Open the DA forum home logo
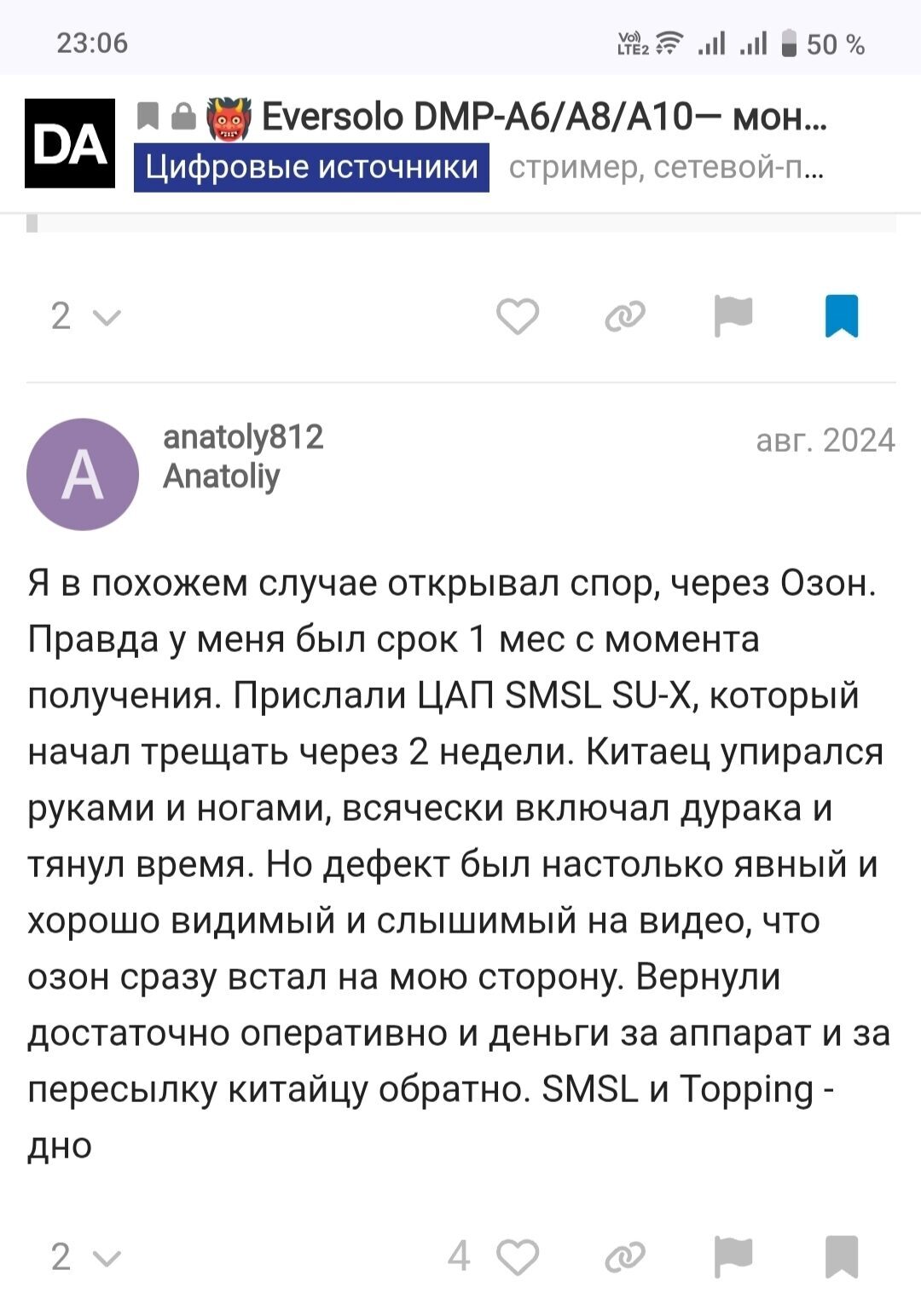Viewport: 921px width, 1316px height. 69,143
